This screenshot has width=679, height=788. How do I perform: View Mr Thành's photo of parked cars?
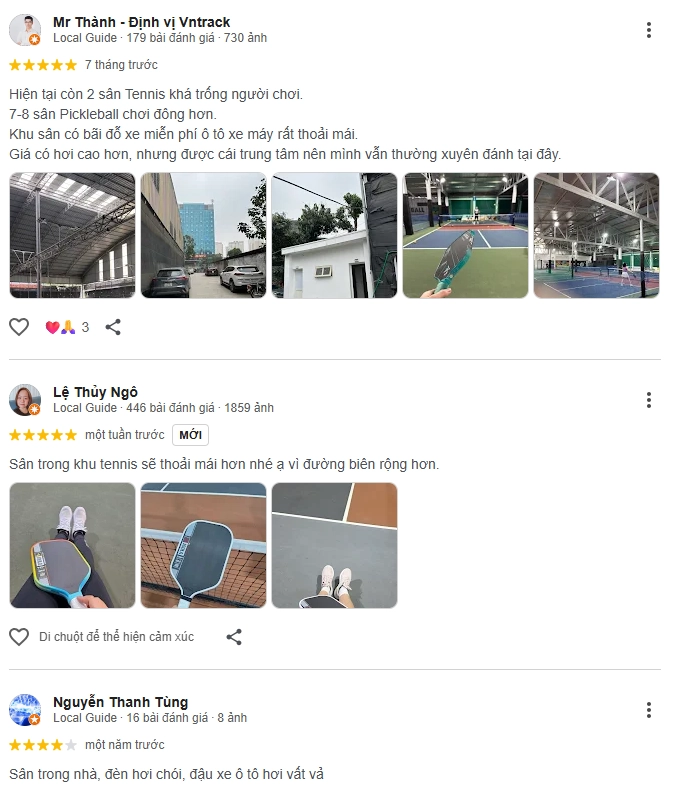203,235
